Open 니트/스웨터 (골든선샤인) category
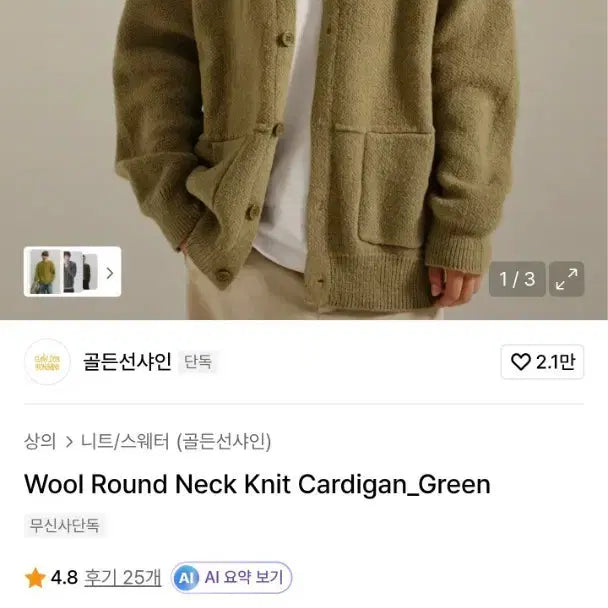 175,441
